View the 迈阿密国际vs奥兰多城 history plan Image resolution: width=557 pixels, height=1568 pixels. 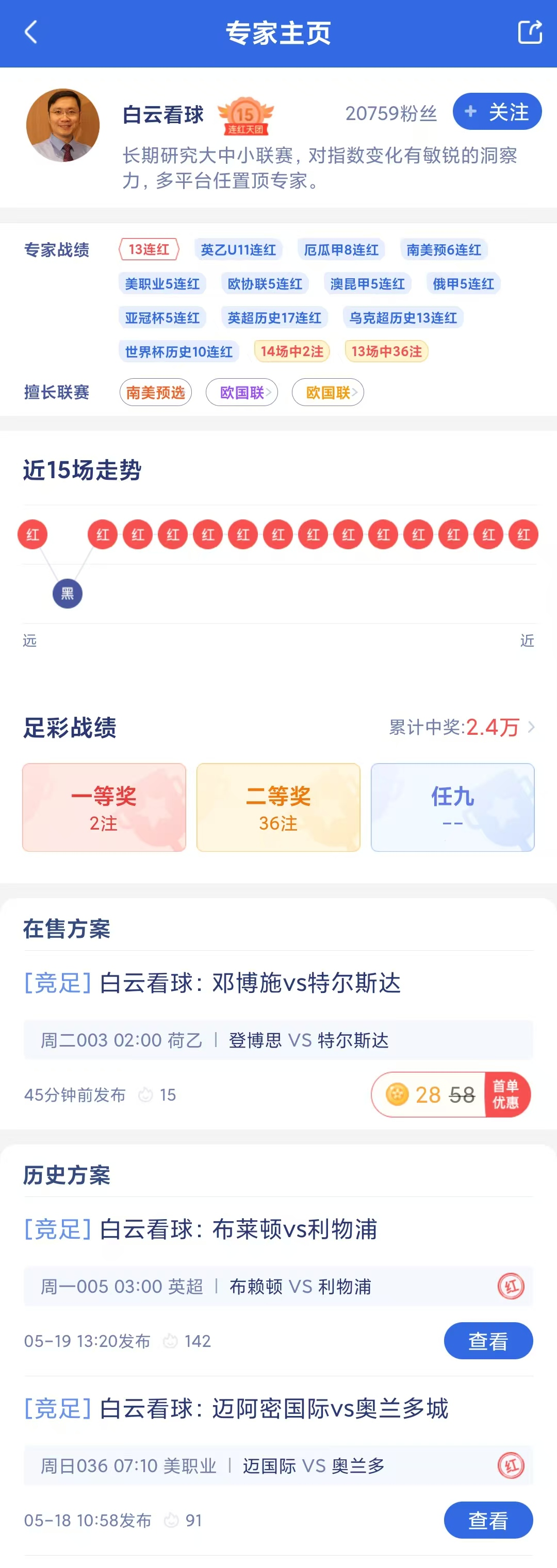click(x=488, y=1520)
